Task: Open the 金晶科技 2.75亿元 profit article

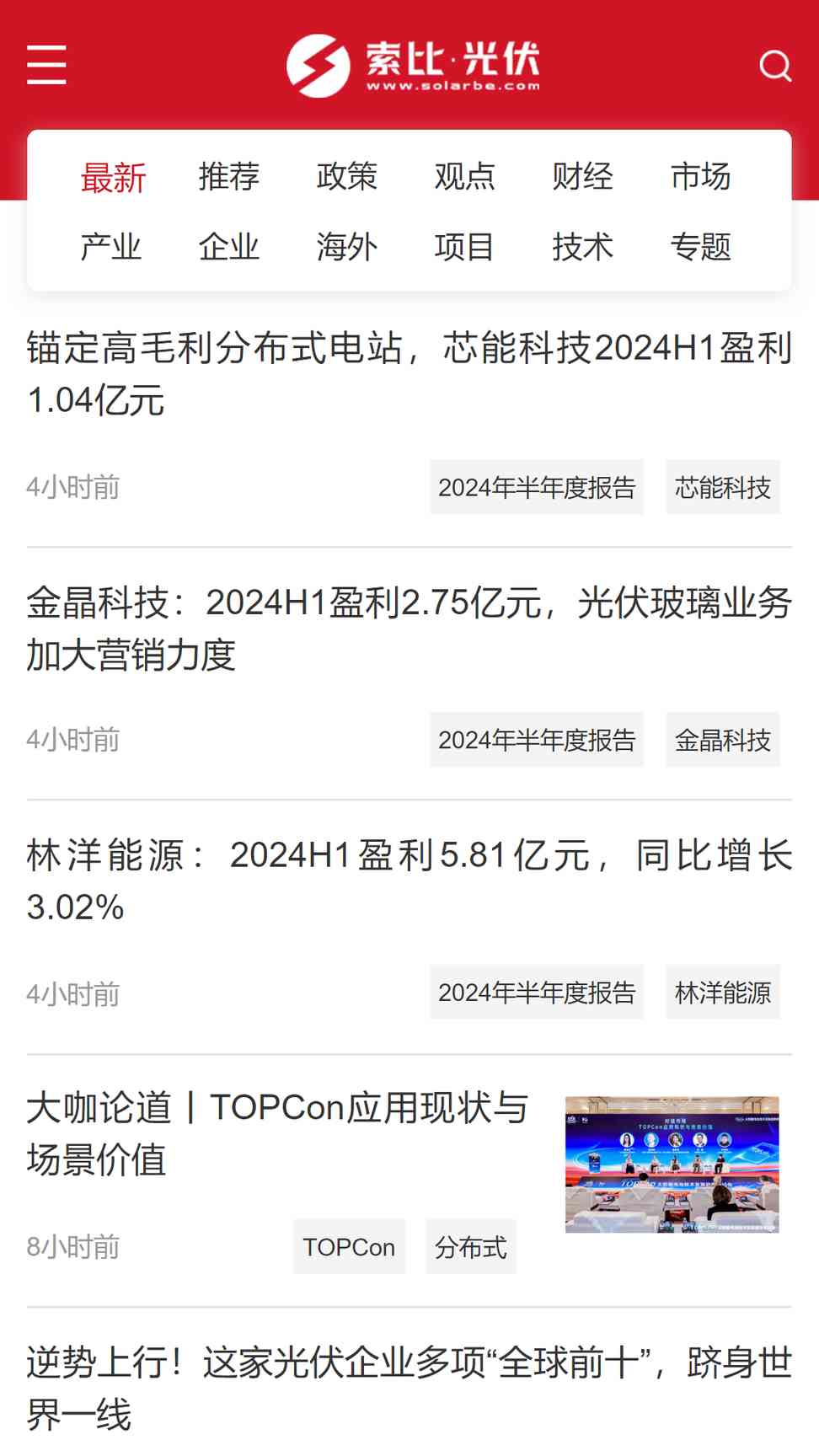Action: tap(409, 629)
